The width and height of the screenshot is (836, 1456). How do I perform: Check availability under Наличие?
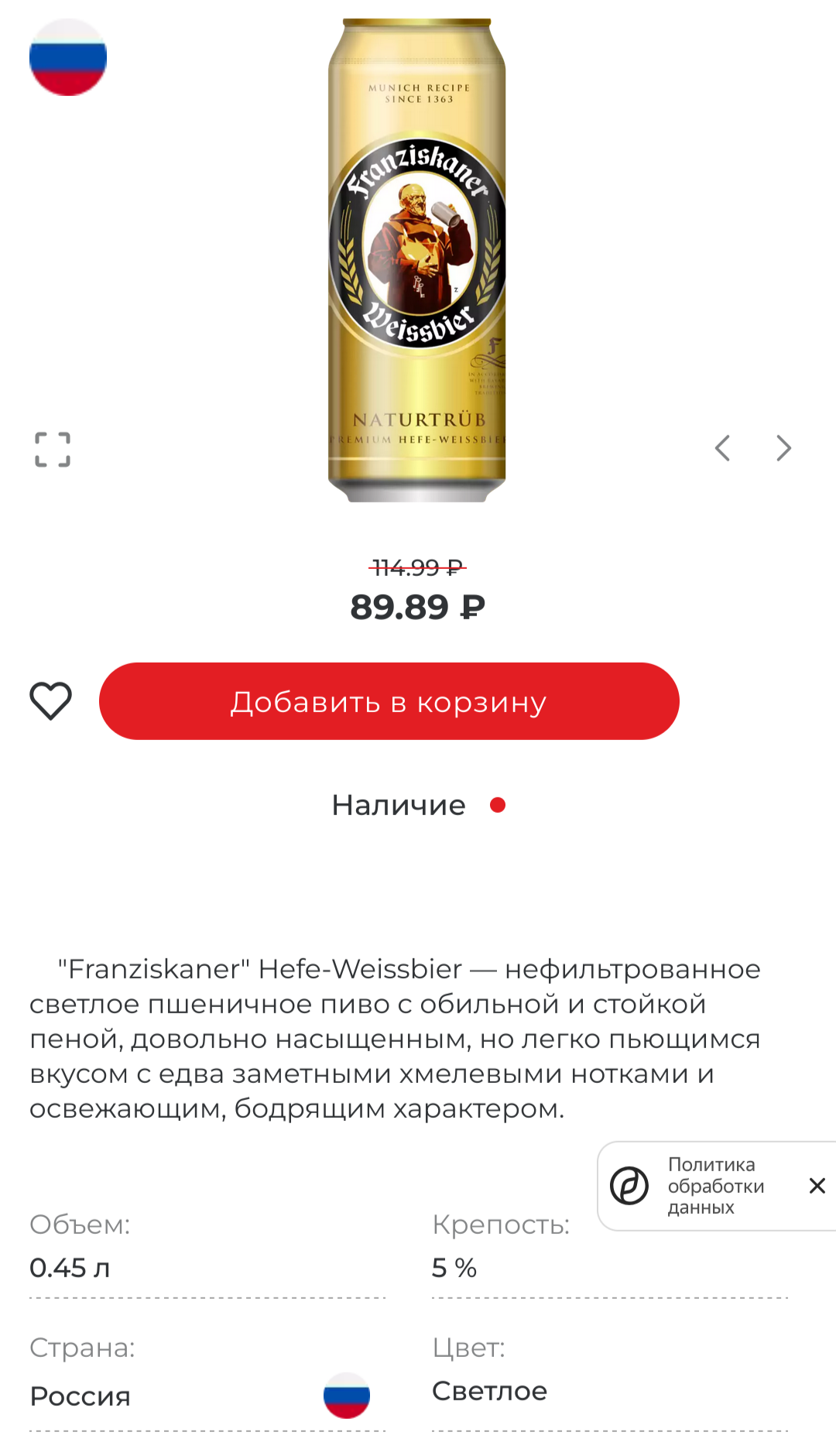pyautogui.click(x=418, y=805)
